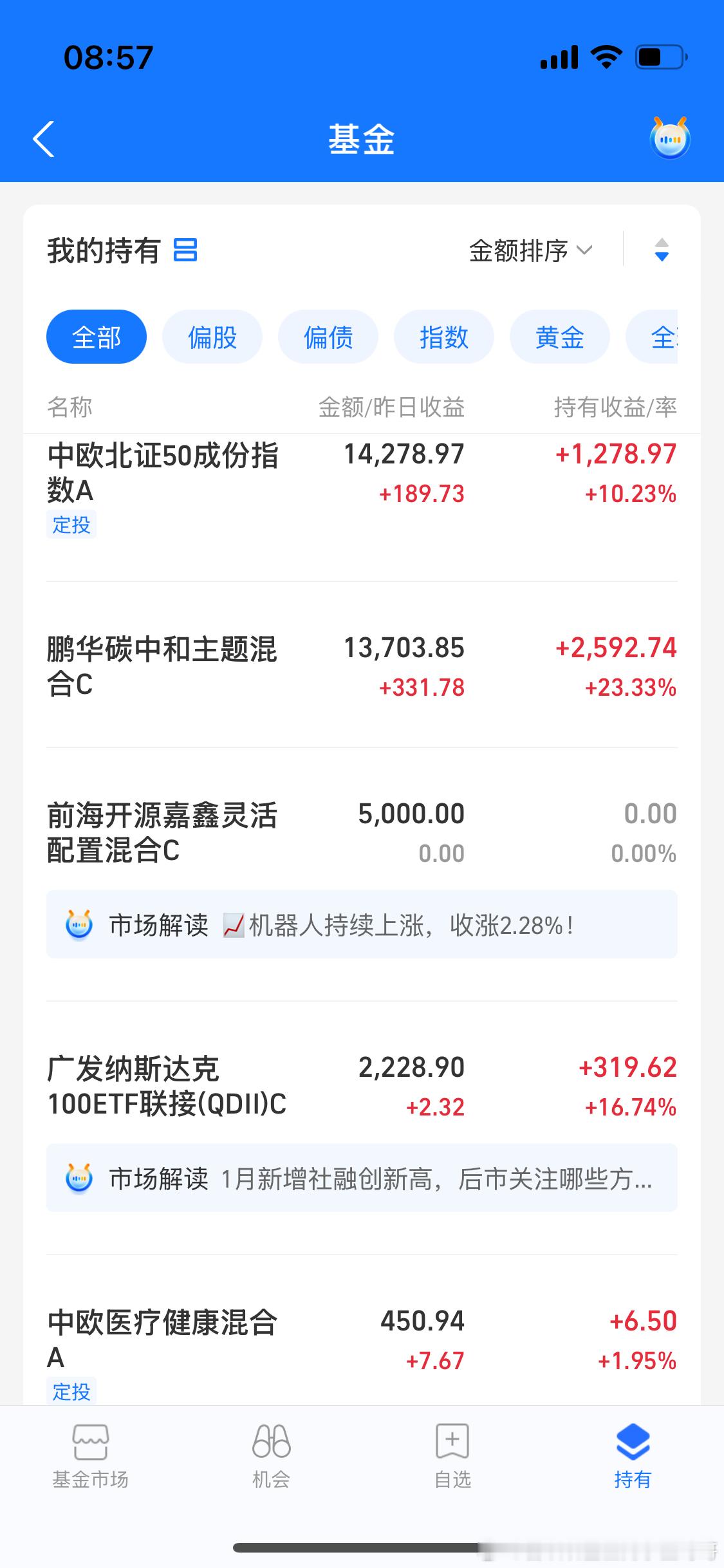Image resolution: width=724 pixels, height=1568 pixels.
Task: Filter holdings by 偏股
Action: 212,337
